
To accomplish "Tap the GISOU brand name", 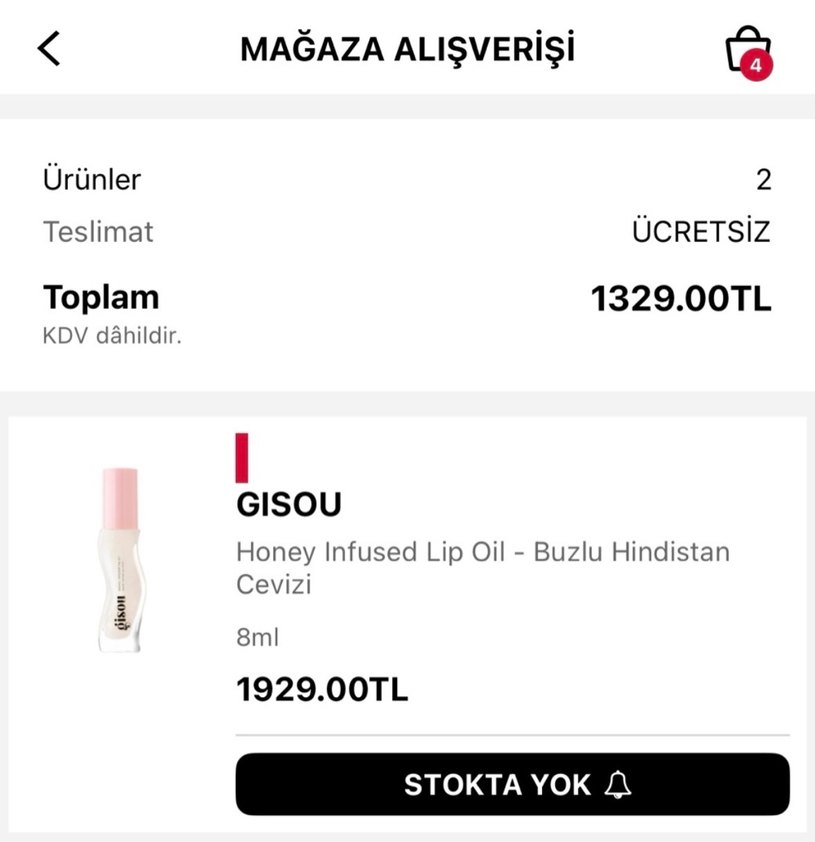I will click(289, 505).
